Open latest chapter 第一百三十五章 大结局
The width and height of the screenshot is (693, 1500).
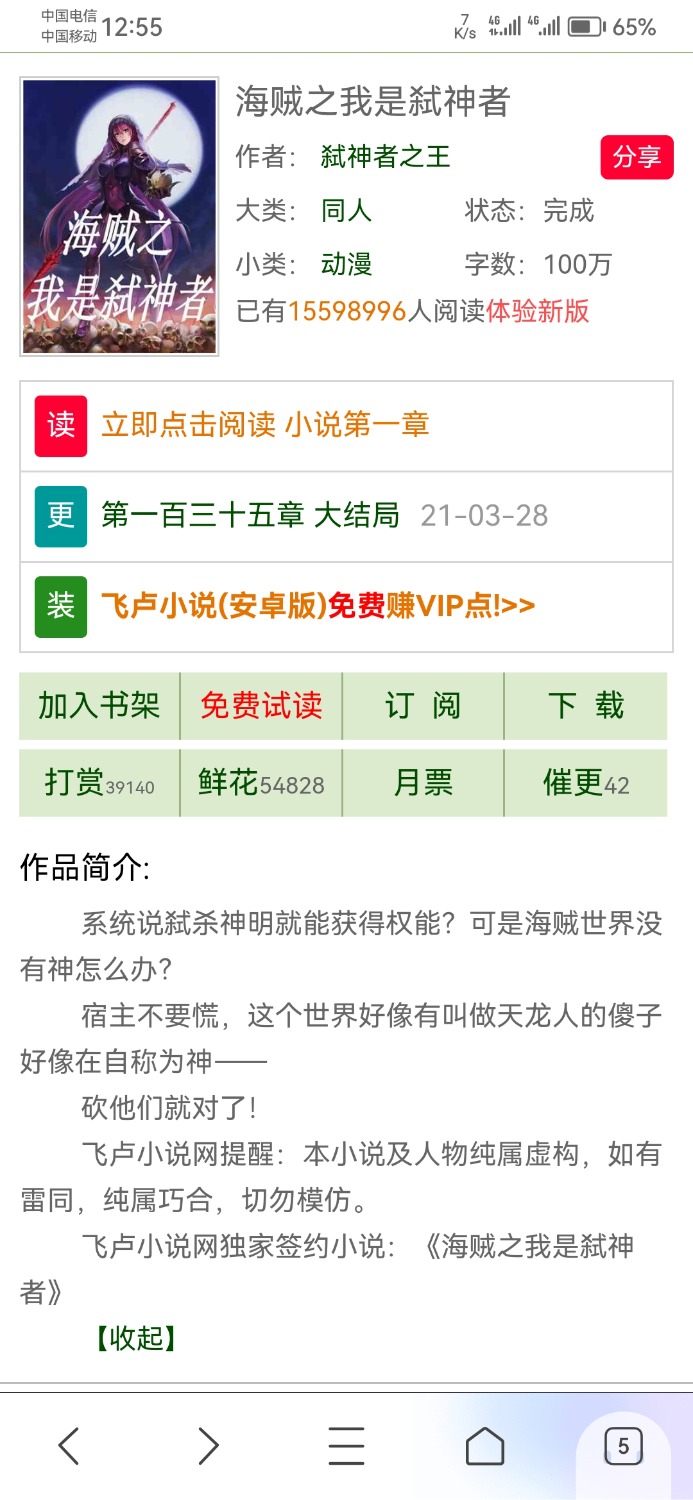pos(250,516)
